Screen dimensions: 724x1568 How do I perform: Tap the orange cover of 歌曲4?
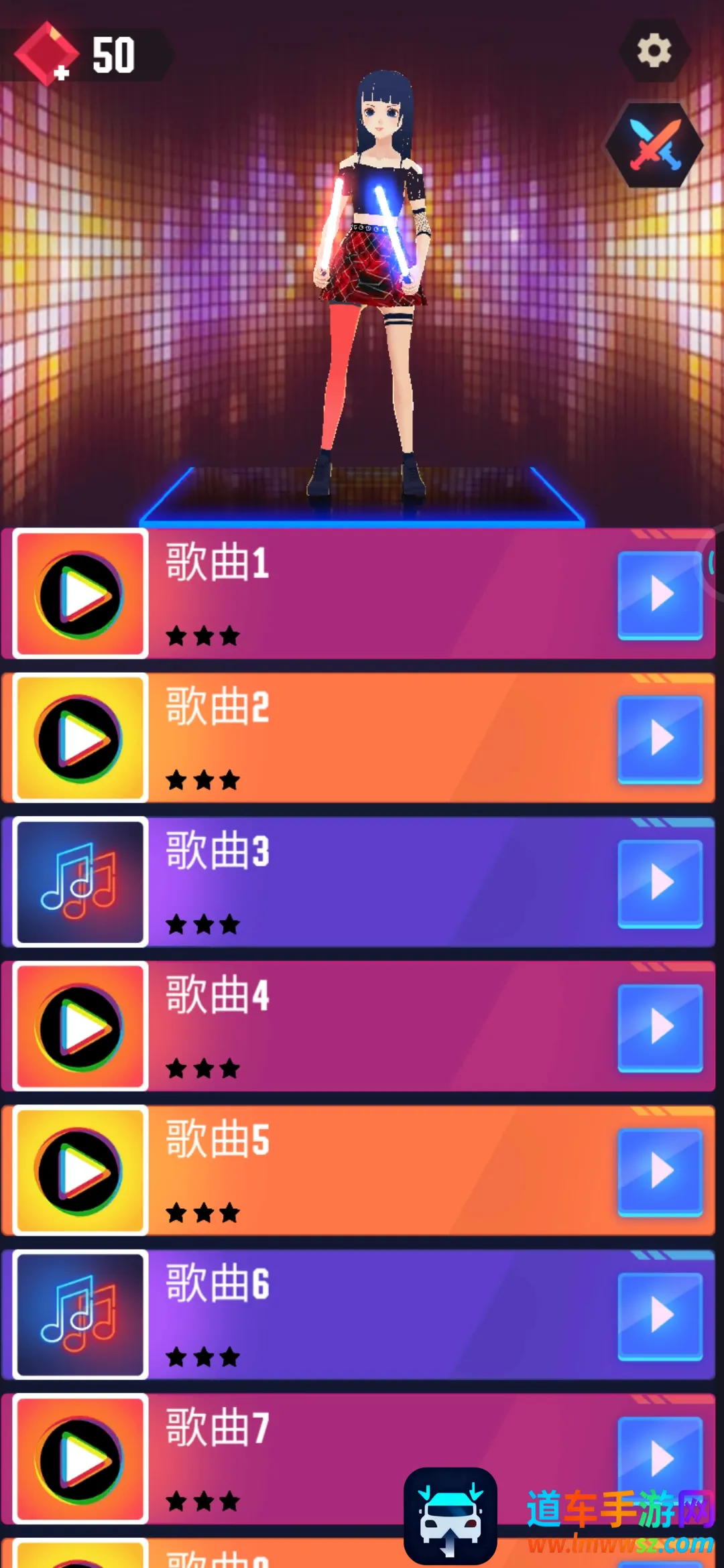click(x=80, y=1027)
